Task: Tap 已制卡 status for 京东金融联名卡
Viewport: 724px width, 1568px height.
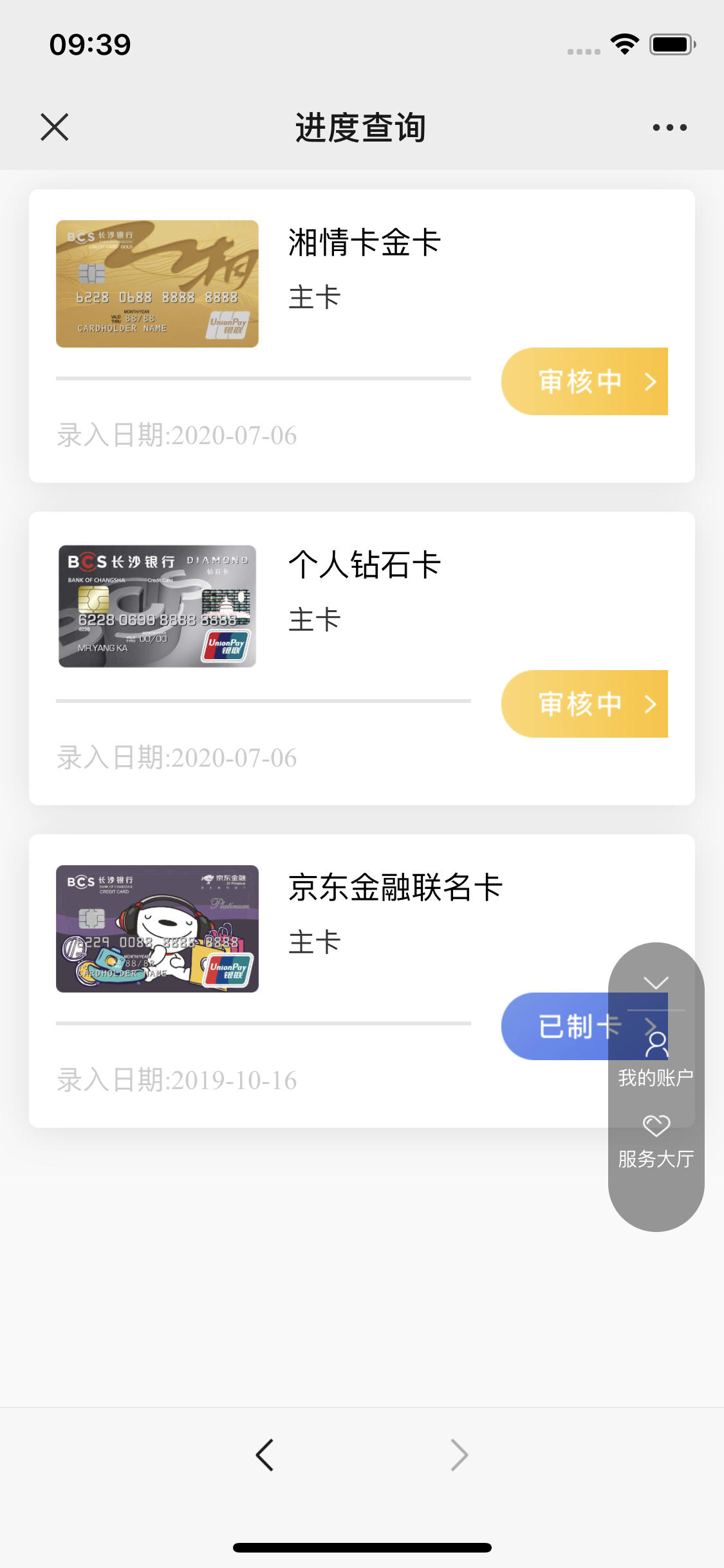Action: 555,1026
